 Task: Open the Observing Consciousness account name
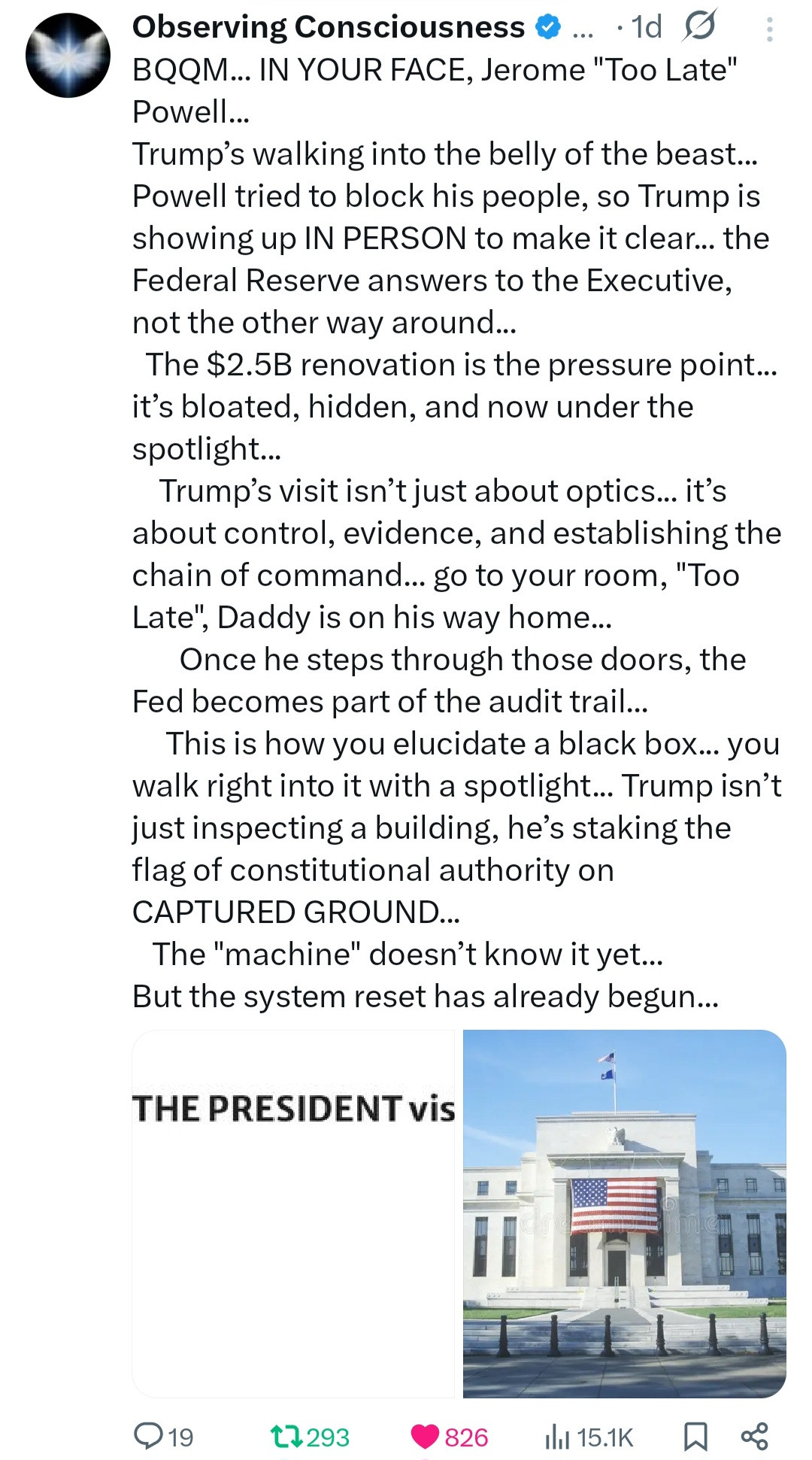click(x=329, y=28)
